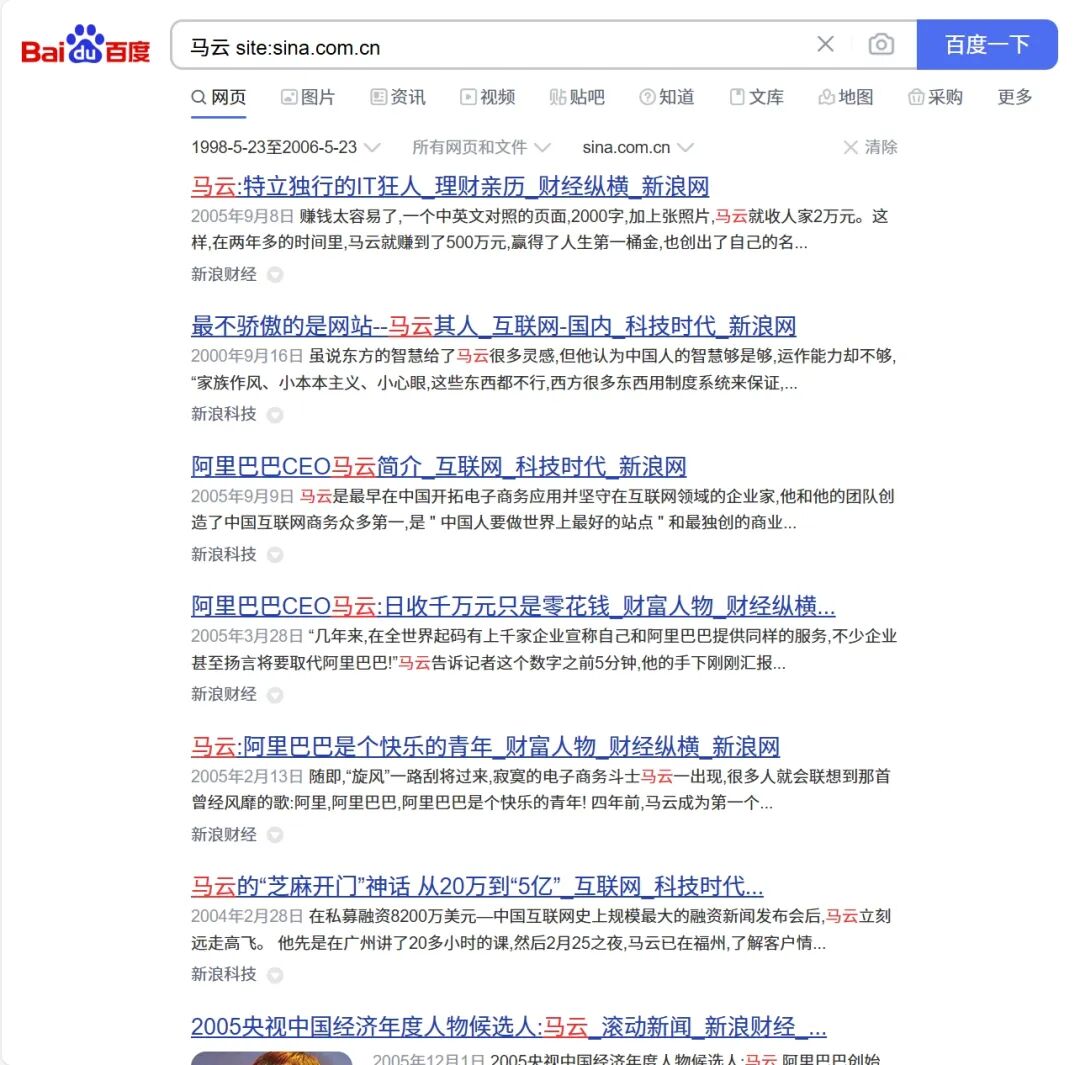Open the 更多 tab
This screenshot has height=1065, width=1080.
[1014, 97]
